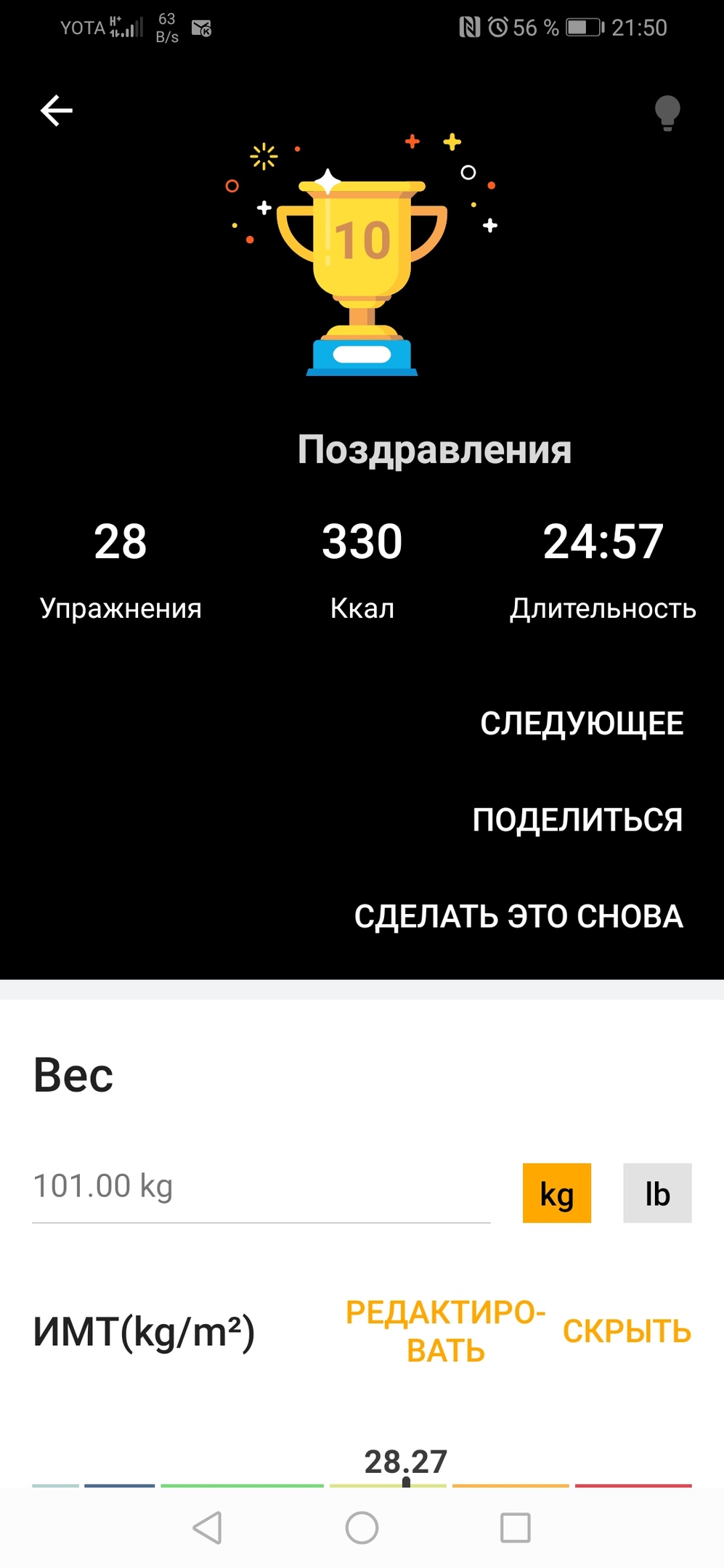Viewport: 724px width, 1568px height.
Task: Select СДЕЛАТЬ ЭТО СНОВА to repeat workout
Action: click(518, 917)
